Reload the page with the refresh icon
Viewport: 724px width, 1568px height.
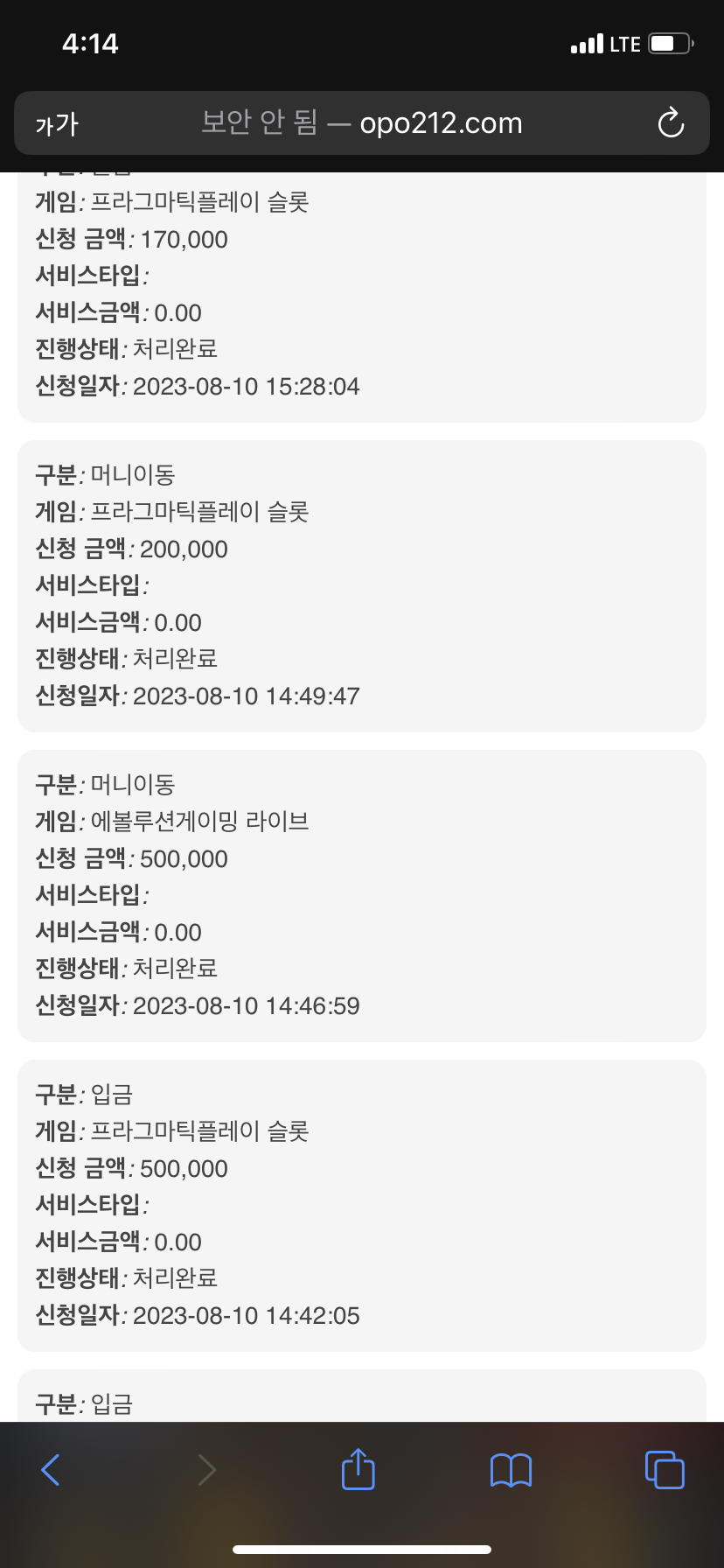tap(671, 123)
